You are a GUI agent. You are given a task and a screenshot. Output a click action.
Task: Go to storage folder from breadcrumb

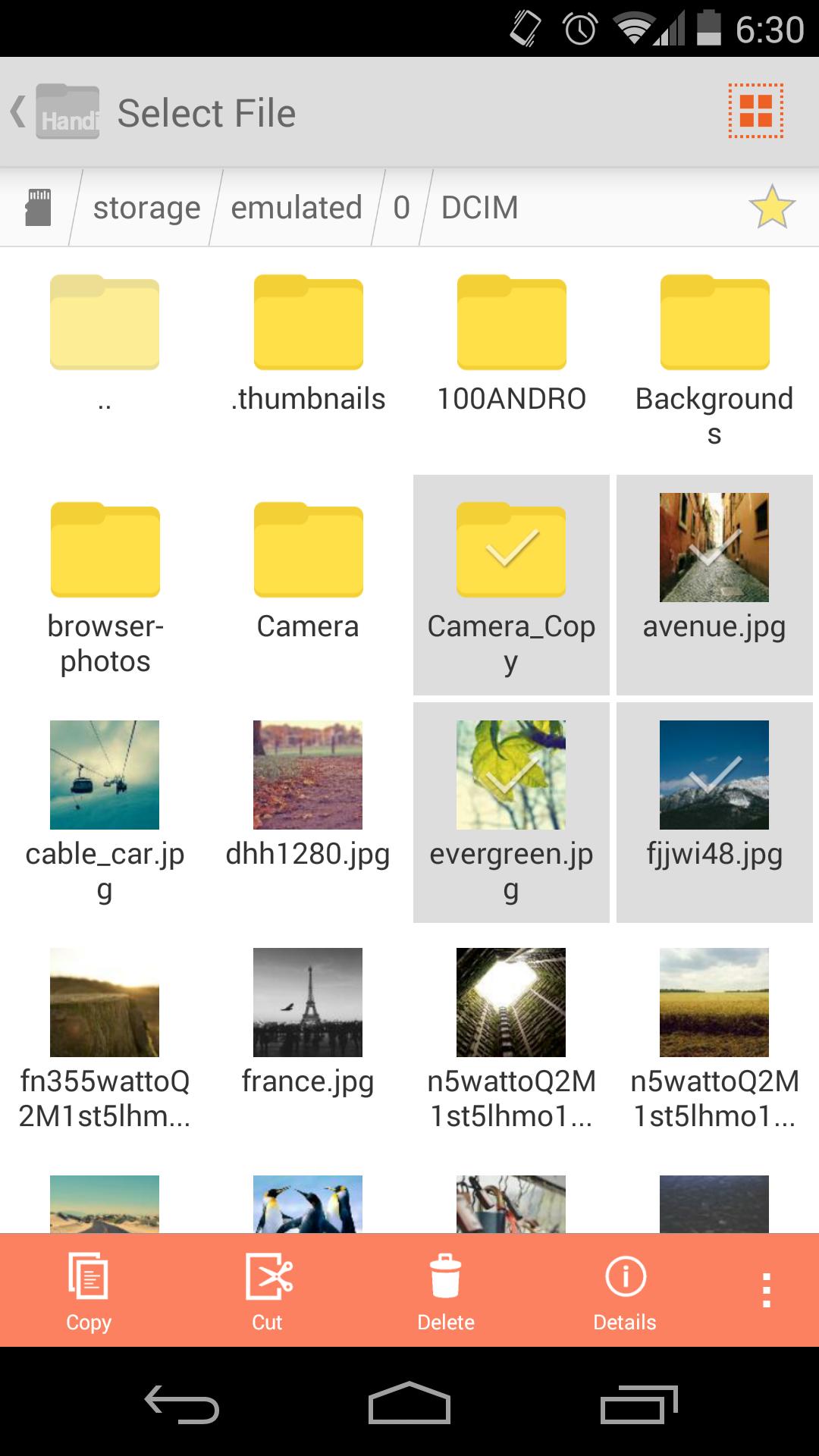146,206
